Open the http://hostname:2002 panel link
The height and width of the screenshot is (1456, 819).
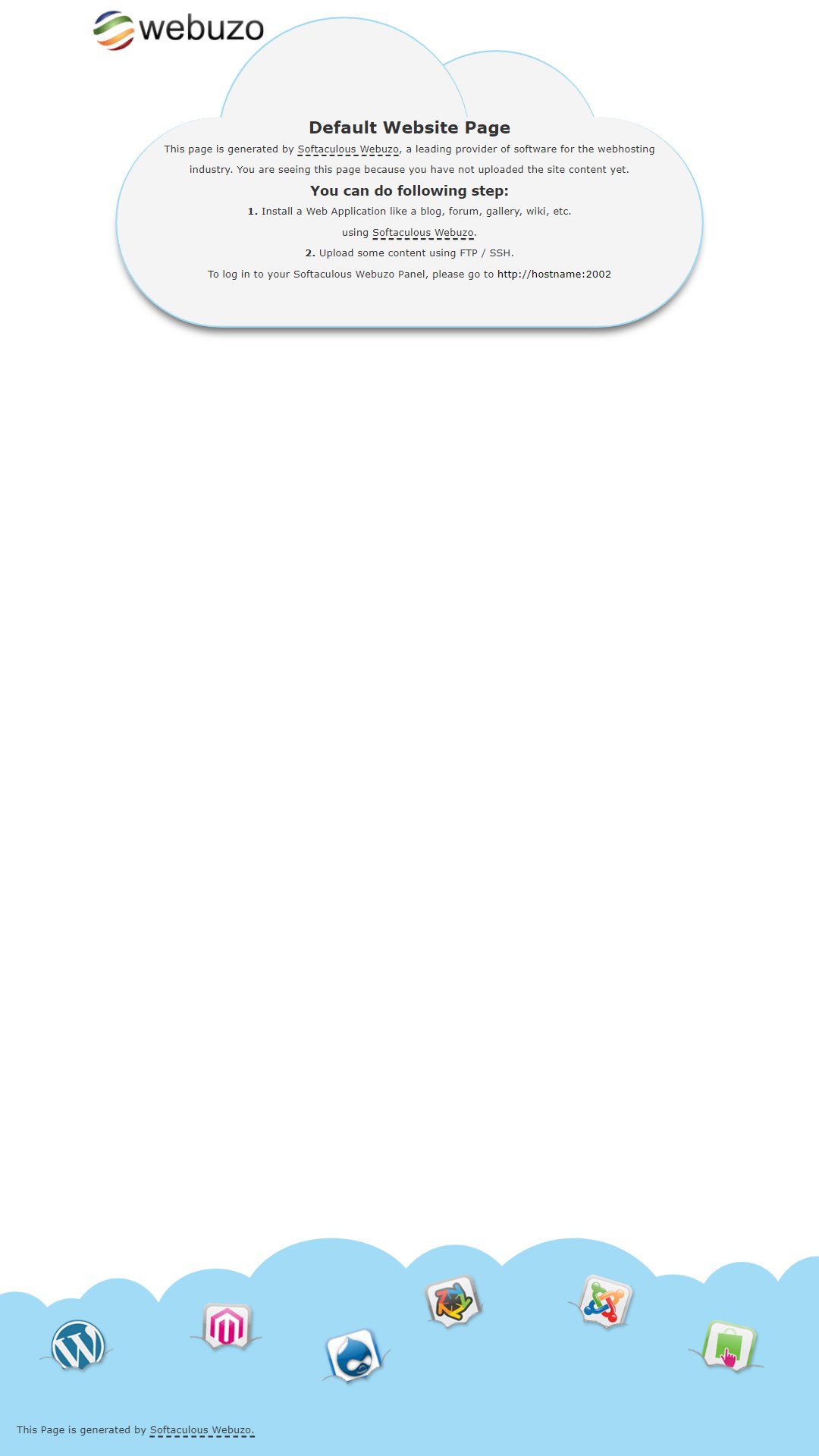point(554,275)
